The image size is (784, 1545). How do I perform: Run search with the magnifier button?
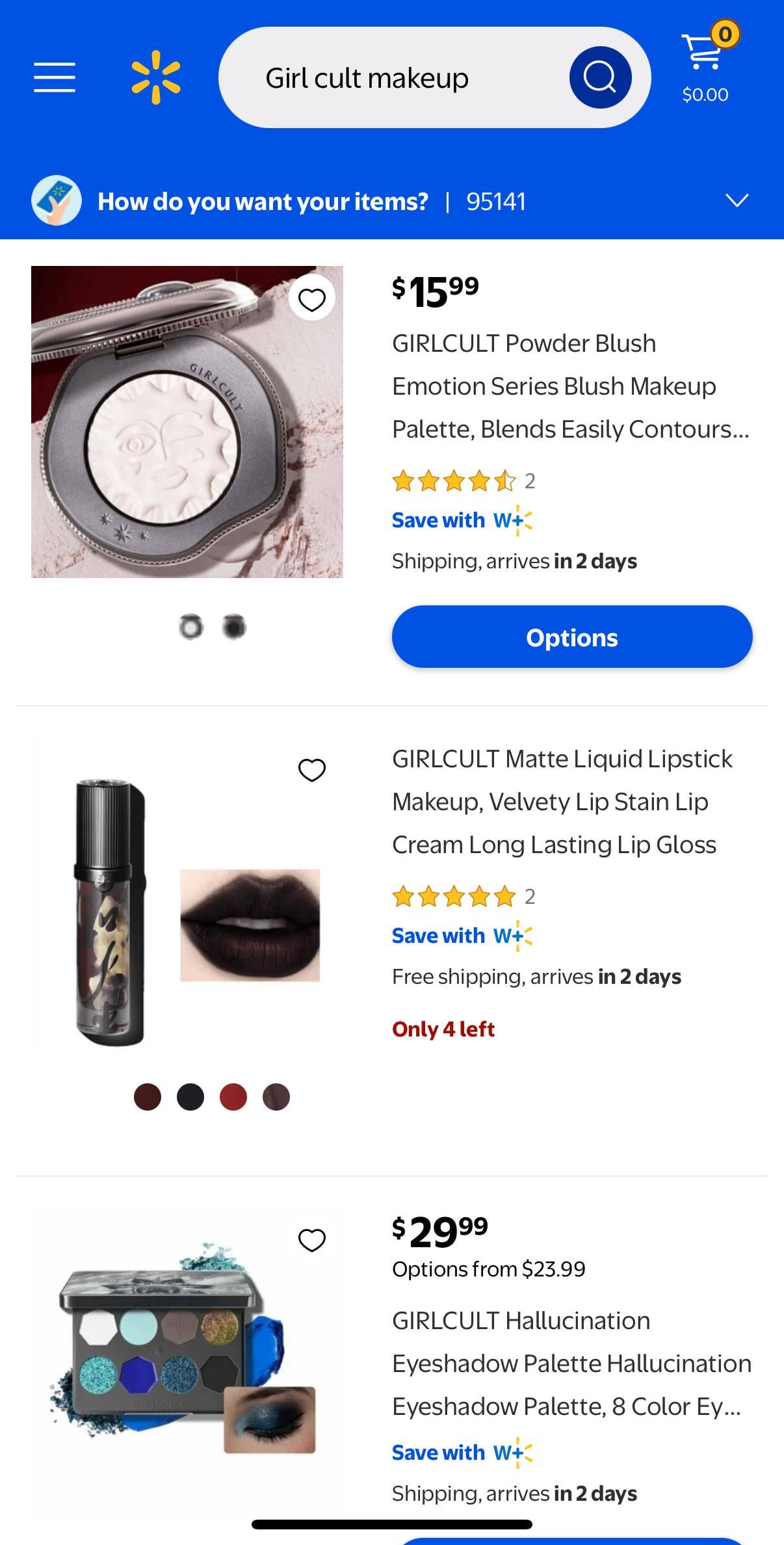[600, 77]
